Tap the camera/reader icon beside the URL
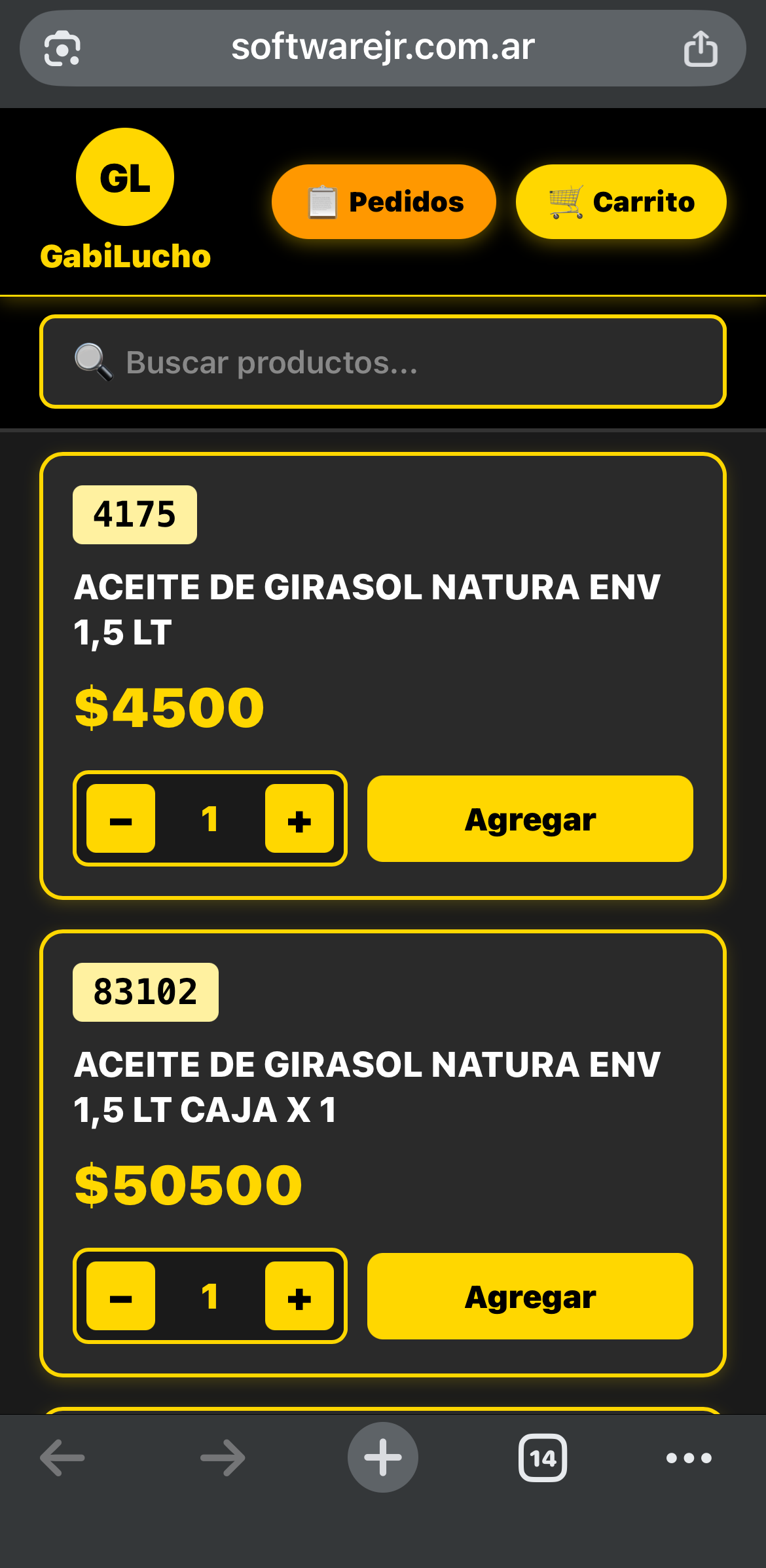This screenshot has height=1568, width=766. point(64,47)
